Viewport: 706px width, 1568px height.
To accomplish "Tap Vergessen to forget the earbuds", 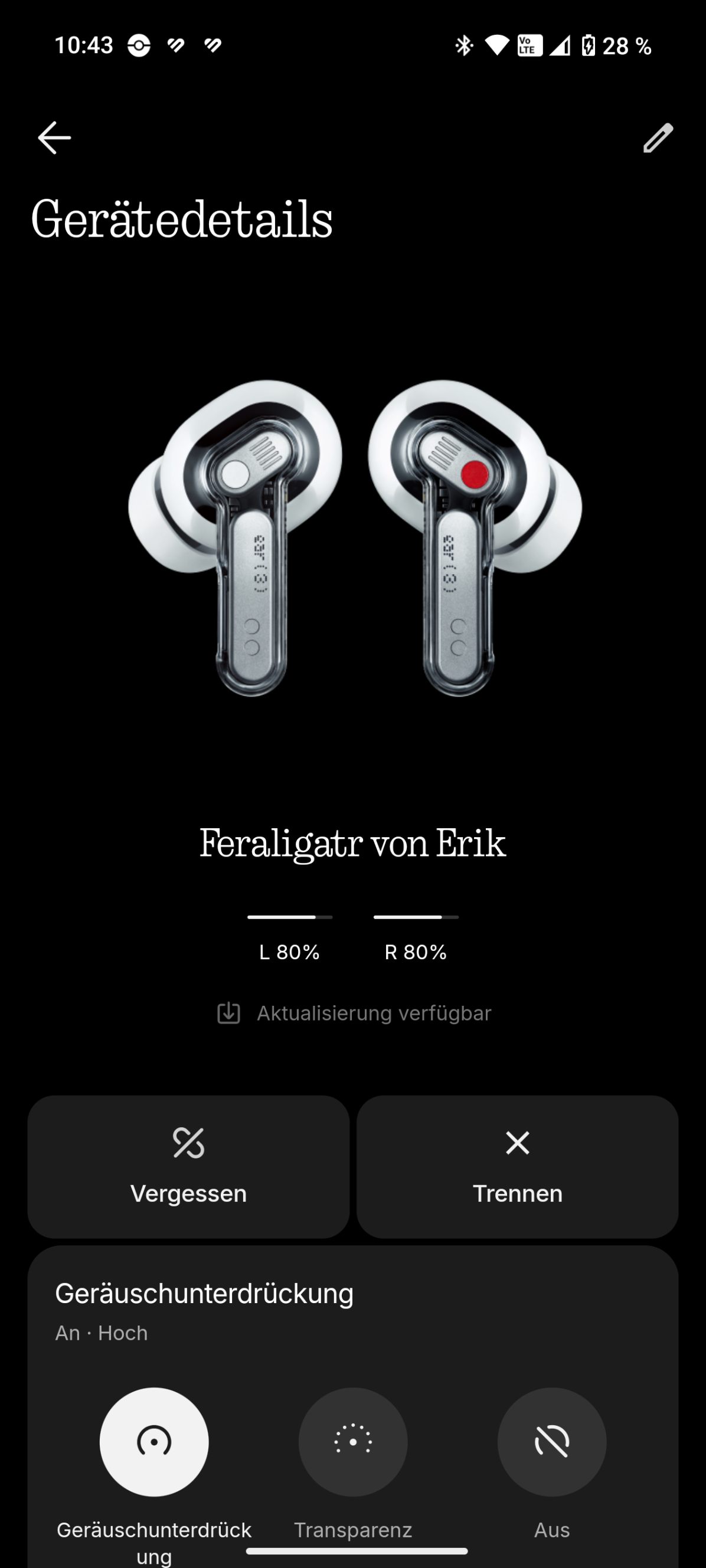I will 188,1167.
